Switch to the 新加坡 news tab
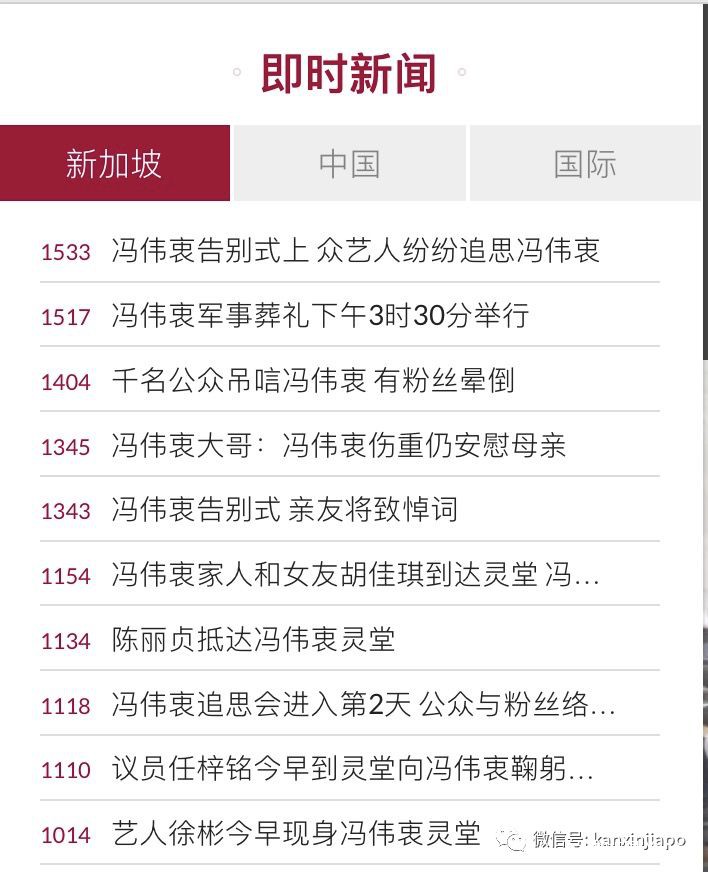The width and height of the screenshot is (708, 872). tap(114, 164)
